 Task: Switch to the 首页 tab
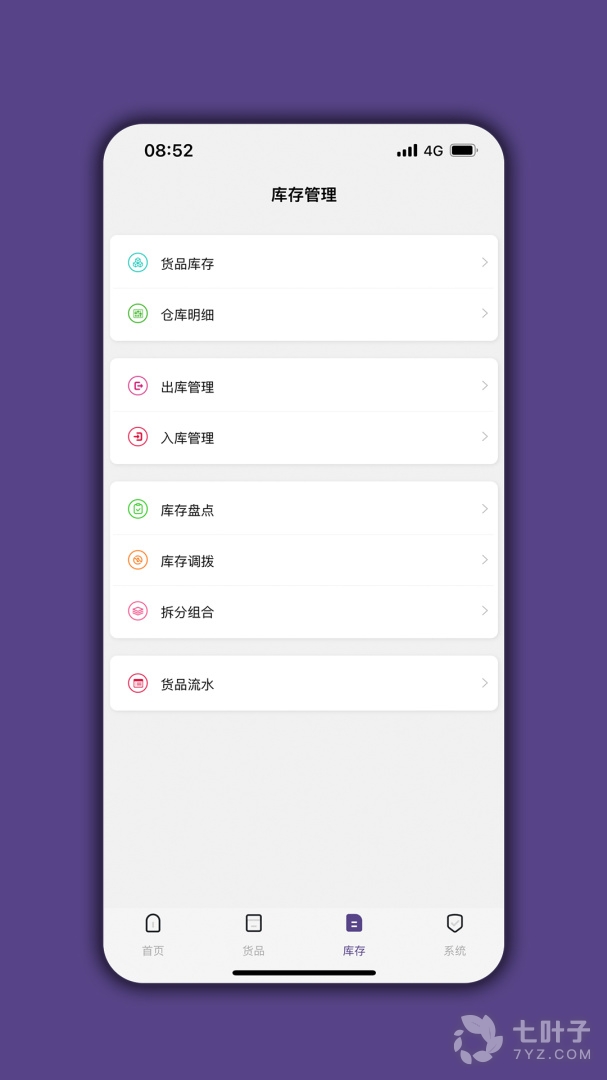coord(153,934)
